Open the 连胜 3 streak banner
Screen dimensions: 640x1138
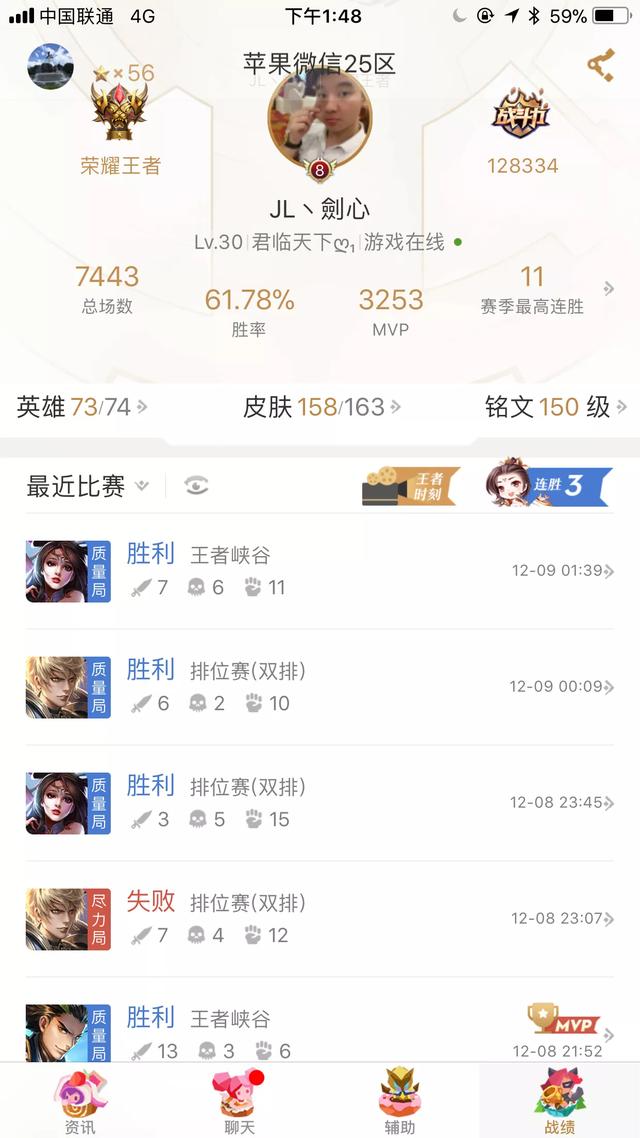tap(548, 487)
